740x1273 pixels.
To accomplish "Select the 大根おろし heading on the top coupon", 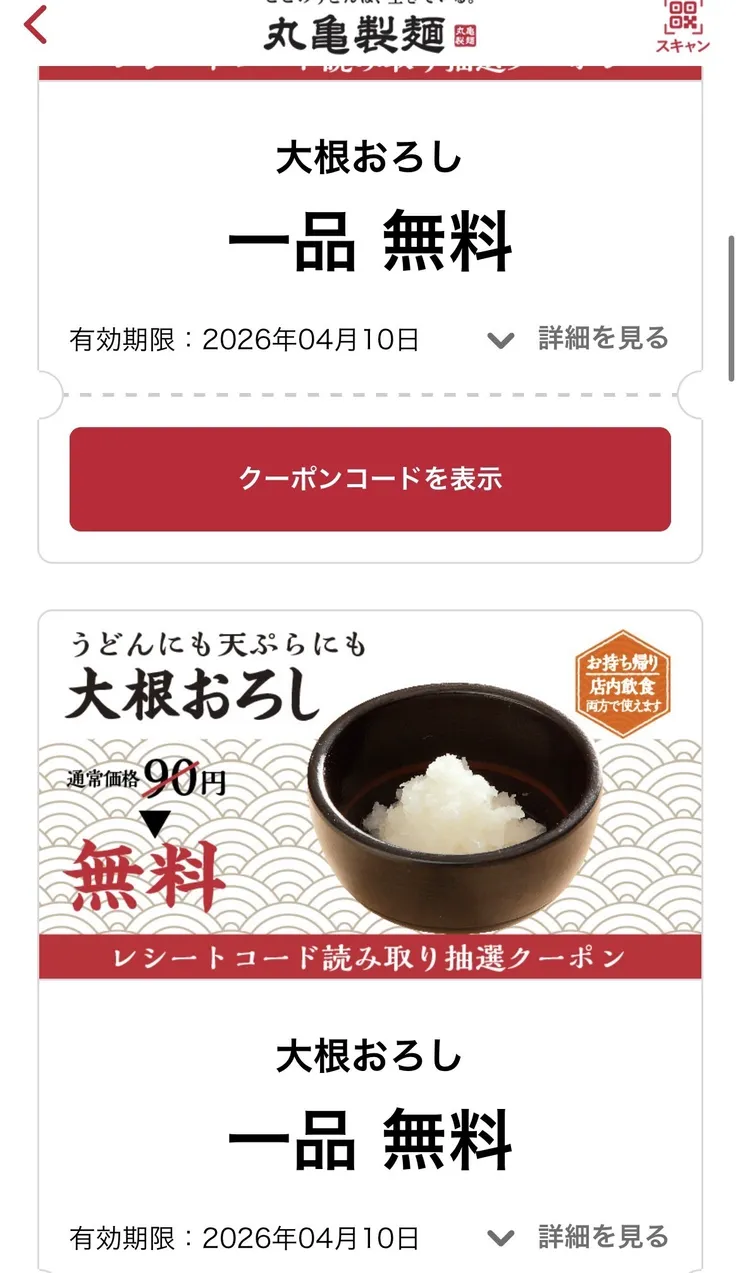I will tap(370, 158).
